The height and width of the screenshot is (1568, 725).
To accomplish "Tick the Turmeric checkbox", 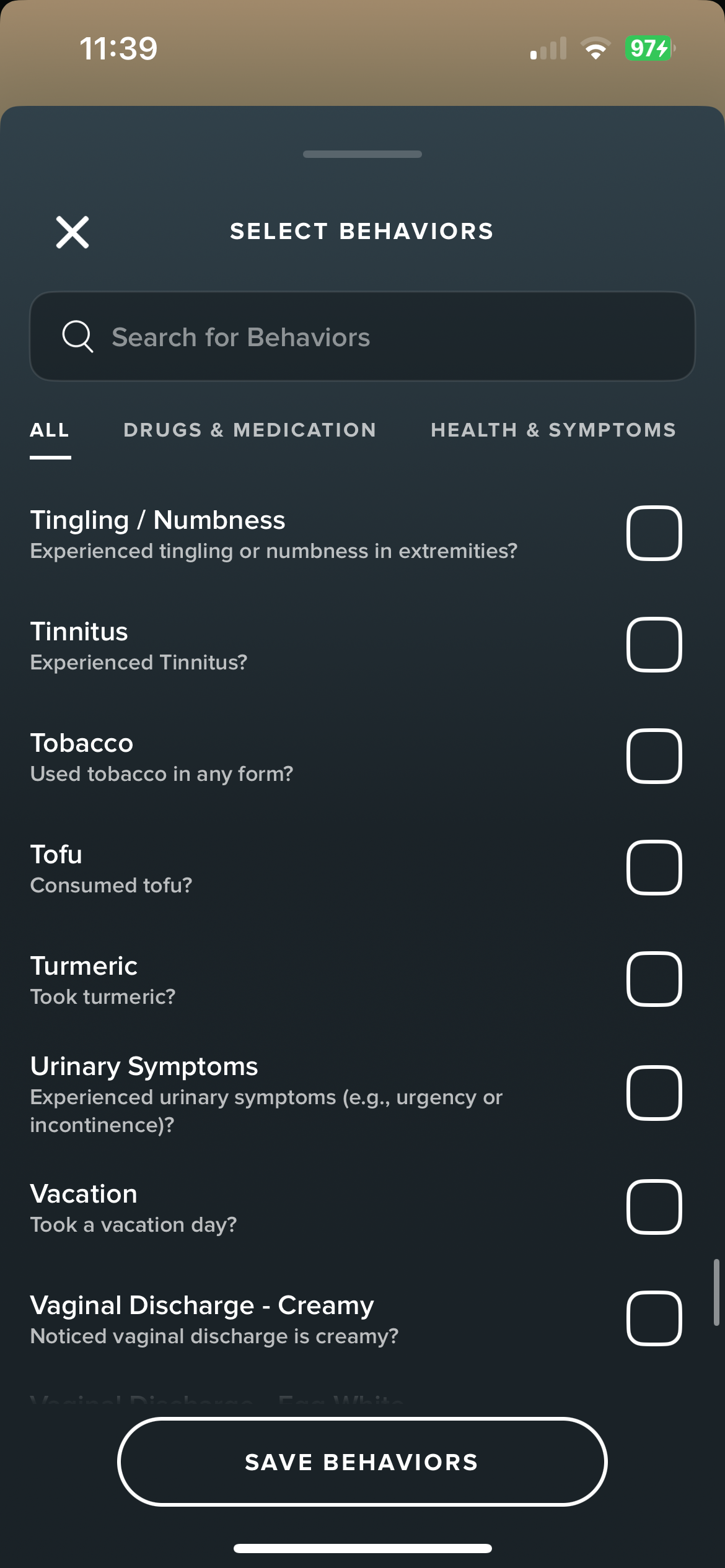I will (x=654, y=979).
